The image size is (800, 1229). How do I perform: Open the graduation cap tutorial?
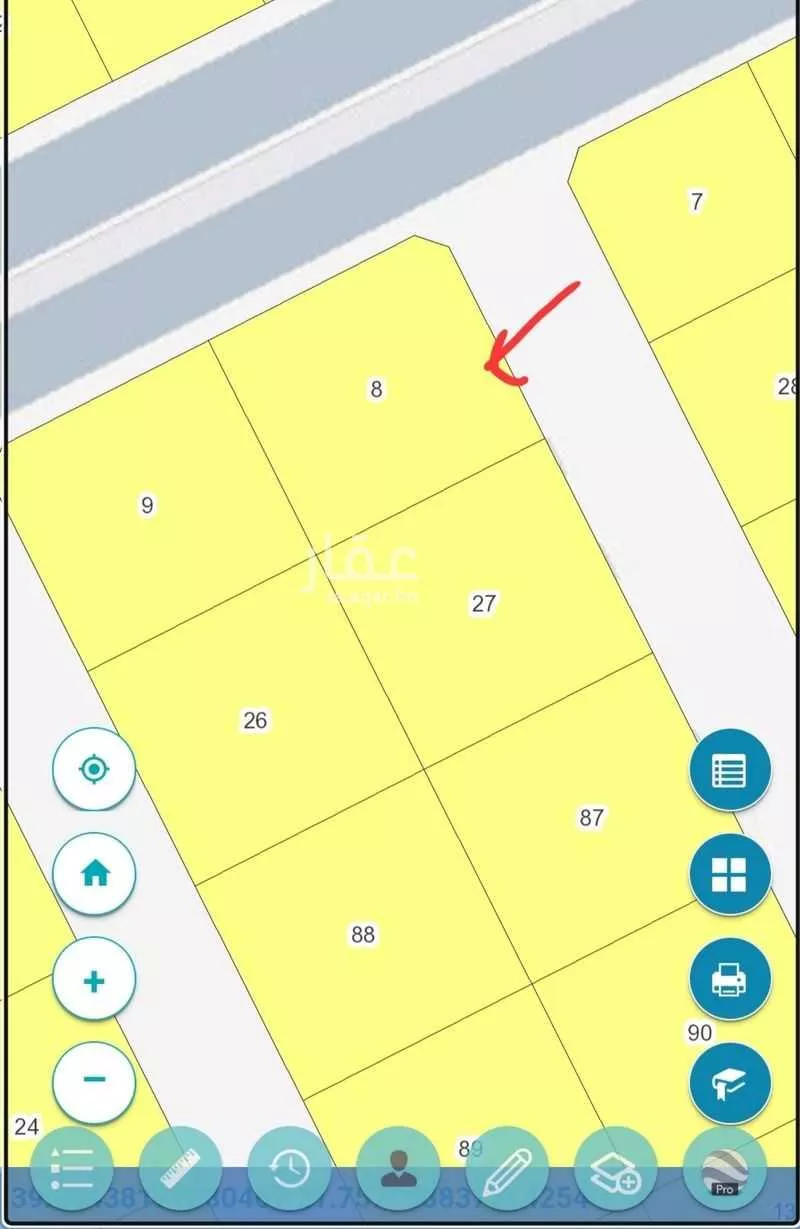(x=729, y=1083)
